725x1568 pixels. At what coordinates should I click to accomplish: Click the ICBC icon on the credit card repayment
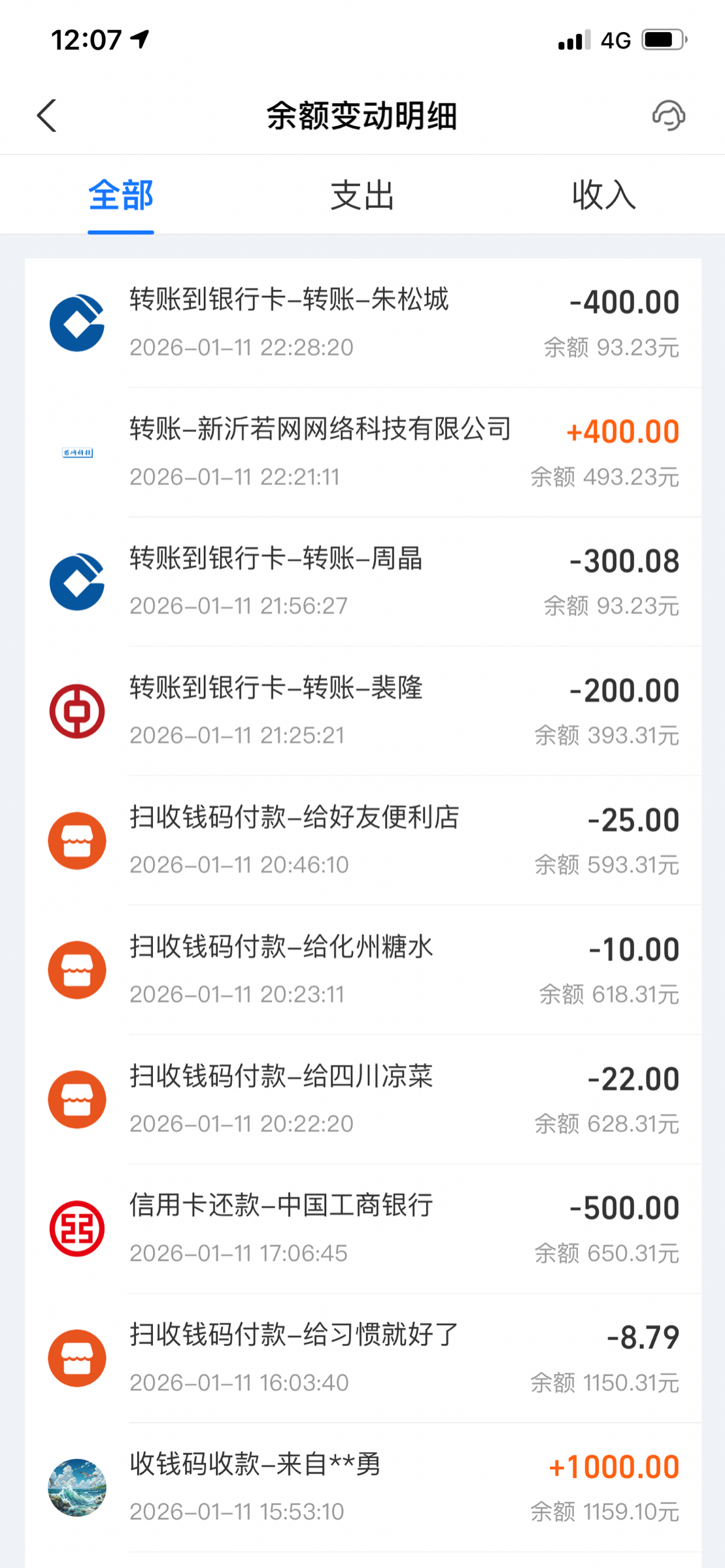(76, 1228)
